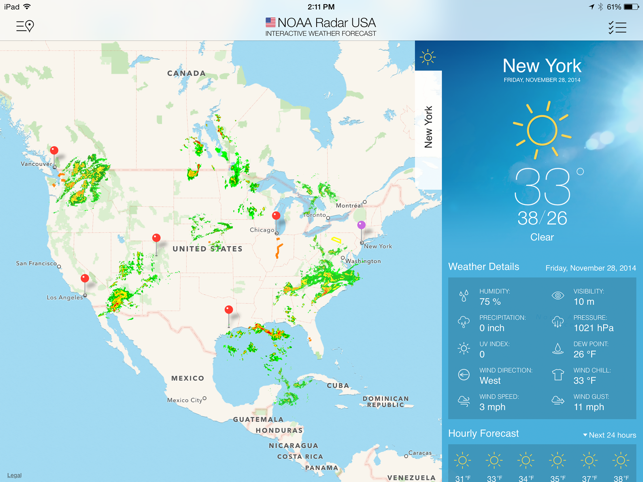Viewport: 643px width, 482px height.
Task: Select the purple pin at New York
Action: (361, 227)
